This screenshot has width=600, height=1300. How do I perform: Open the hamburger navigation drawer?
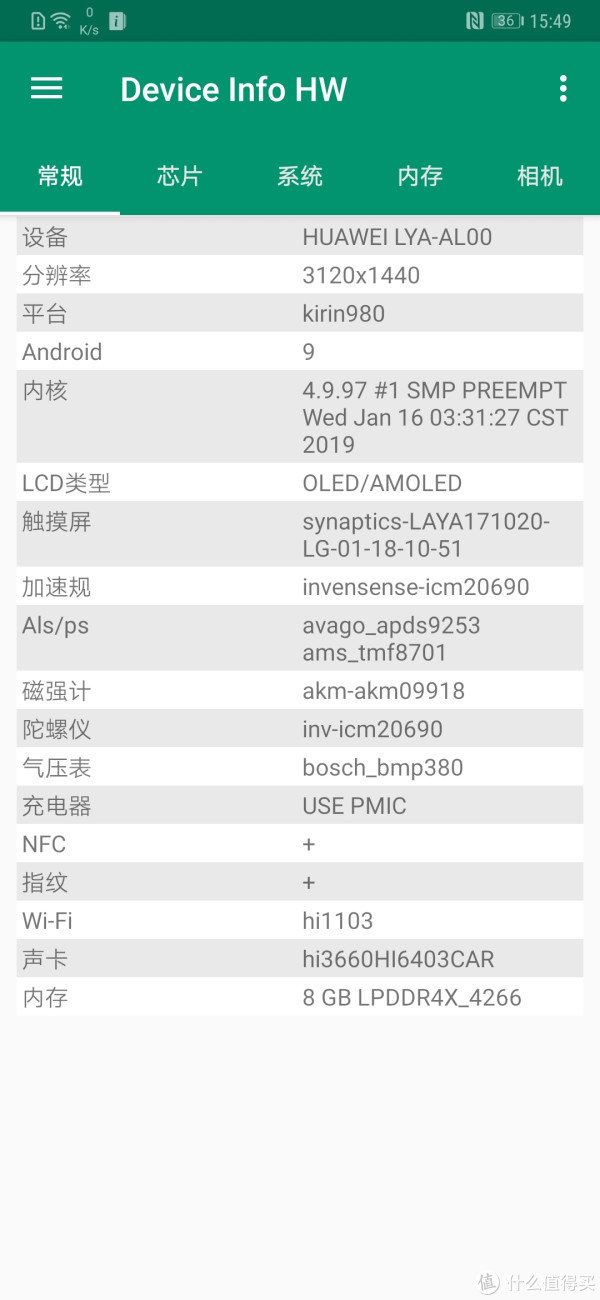click(x=47, y=89)
